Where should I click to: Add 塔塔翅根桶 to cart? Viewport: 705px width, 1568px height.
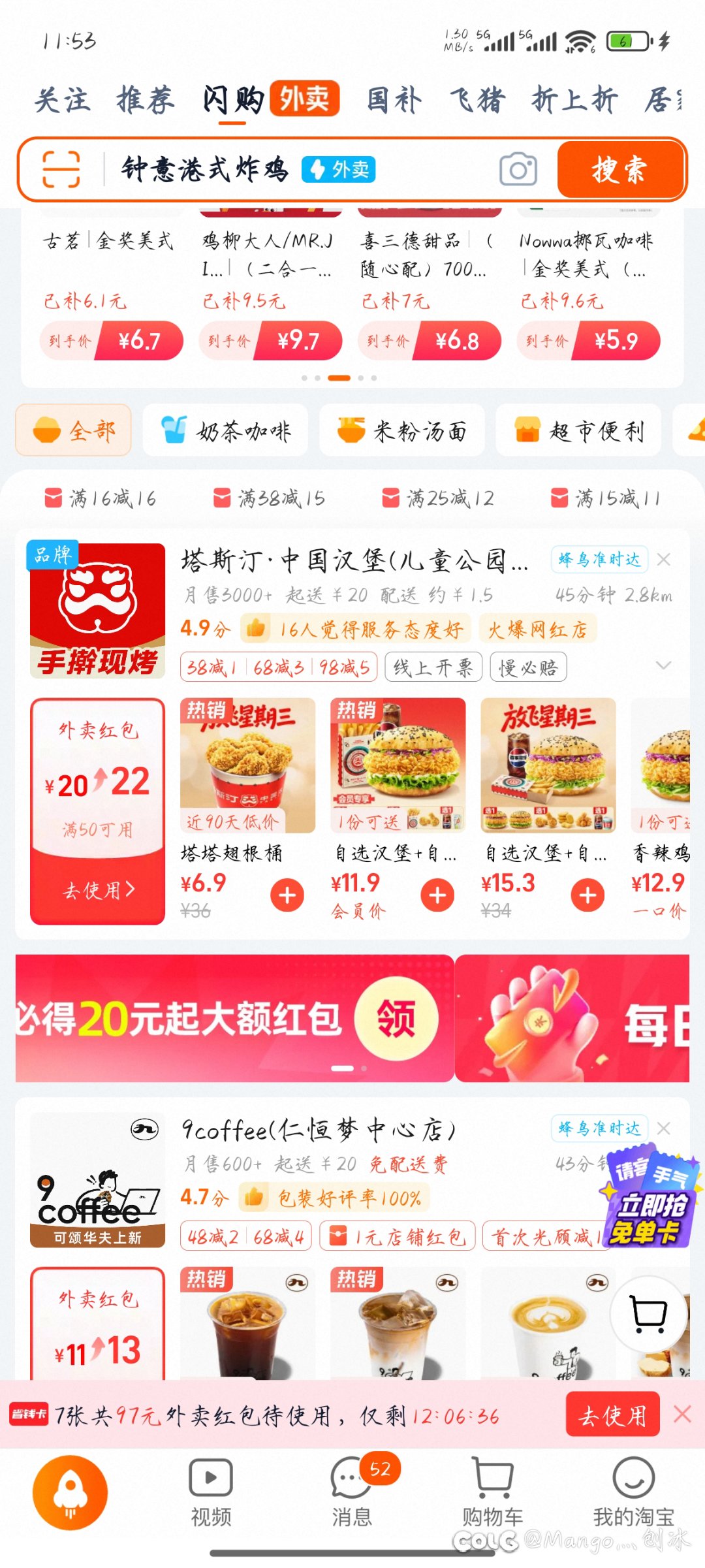[x=287, y=895]
